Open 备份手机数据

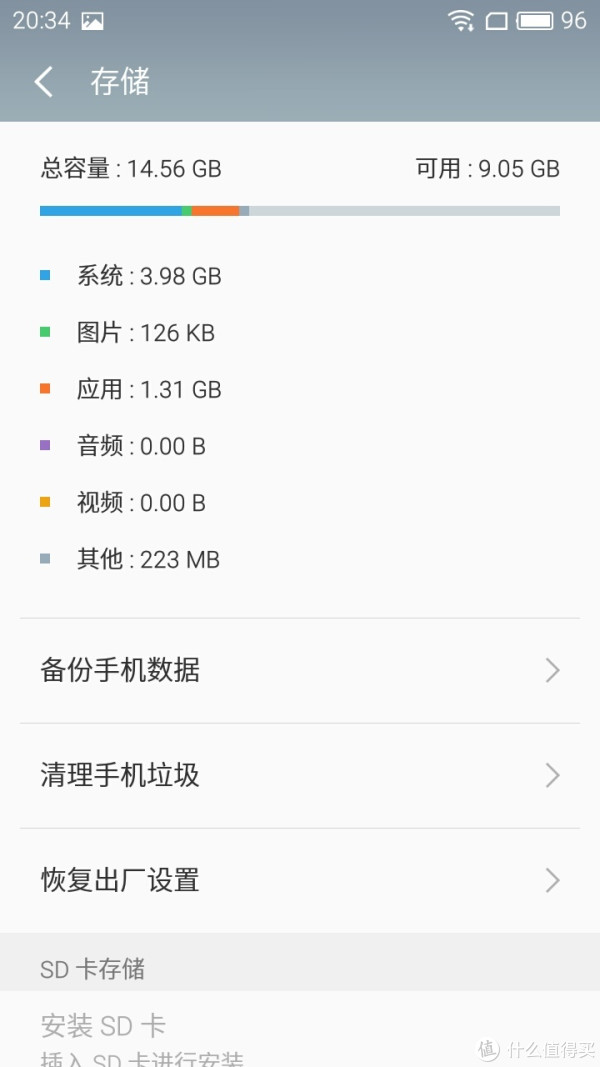(300, 670)
